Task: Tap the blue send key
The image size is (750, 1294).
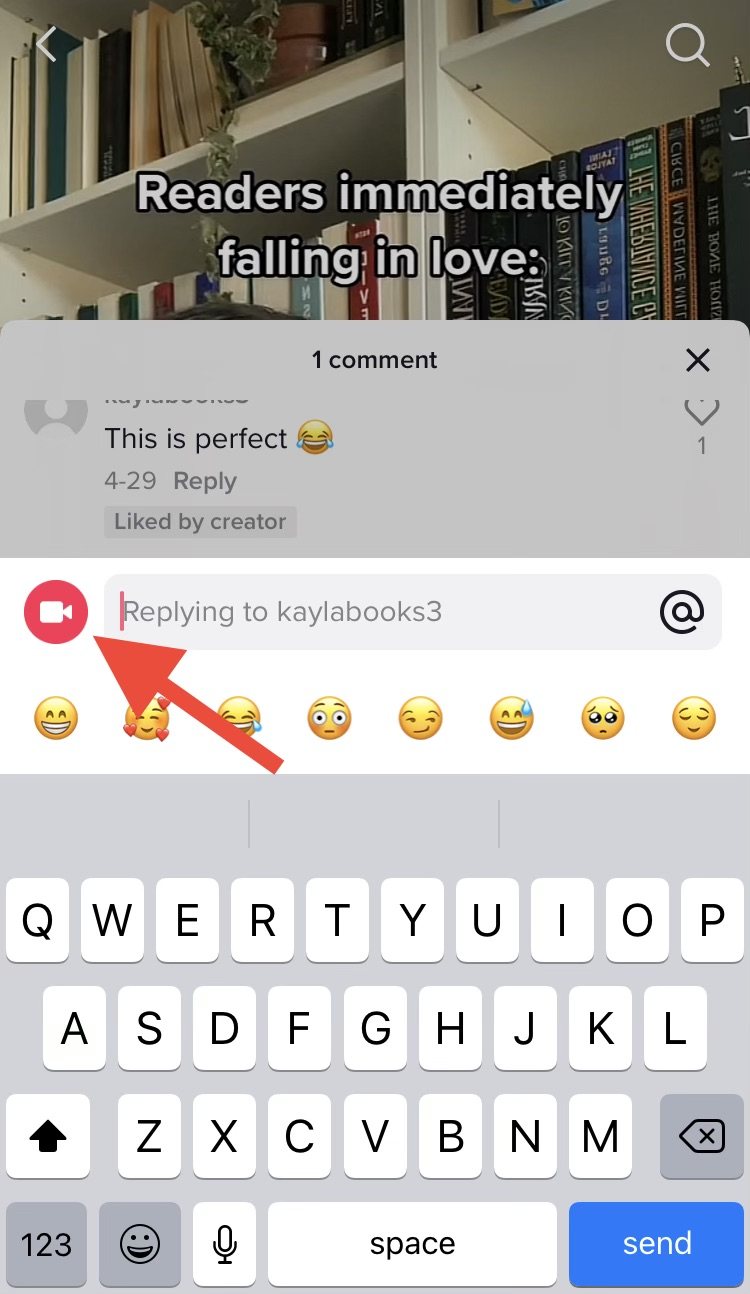Action: (x=657, y=1243)
